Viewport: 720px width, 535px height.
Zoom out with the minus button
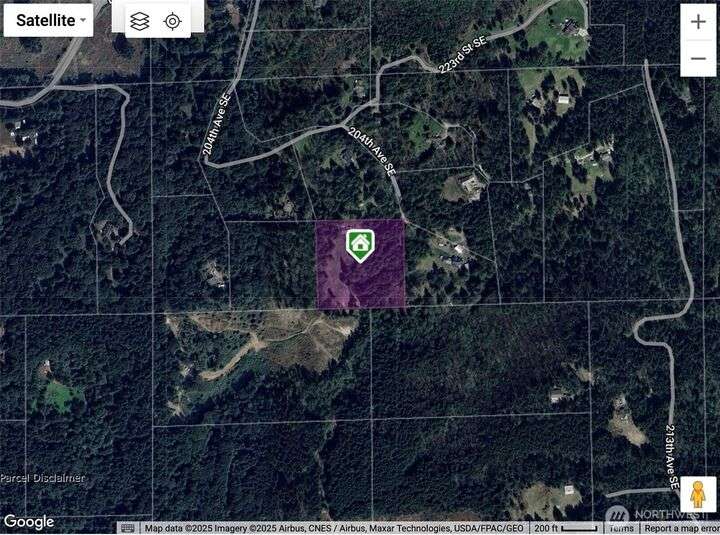698,58
